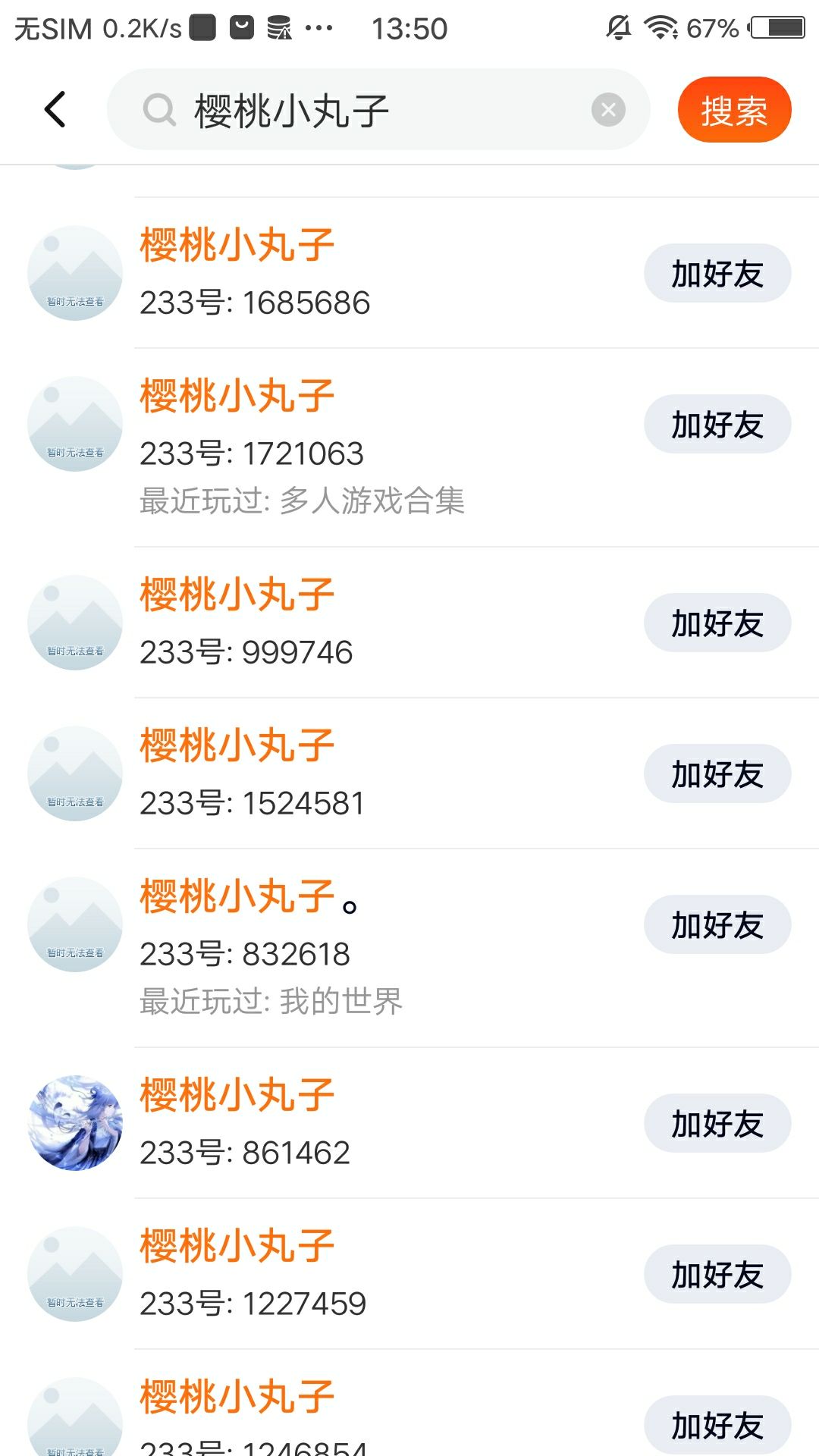
Task: Open the anime avatar of user 861462
Action: (75, 1123)
